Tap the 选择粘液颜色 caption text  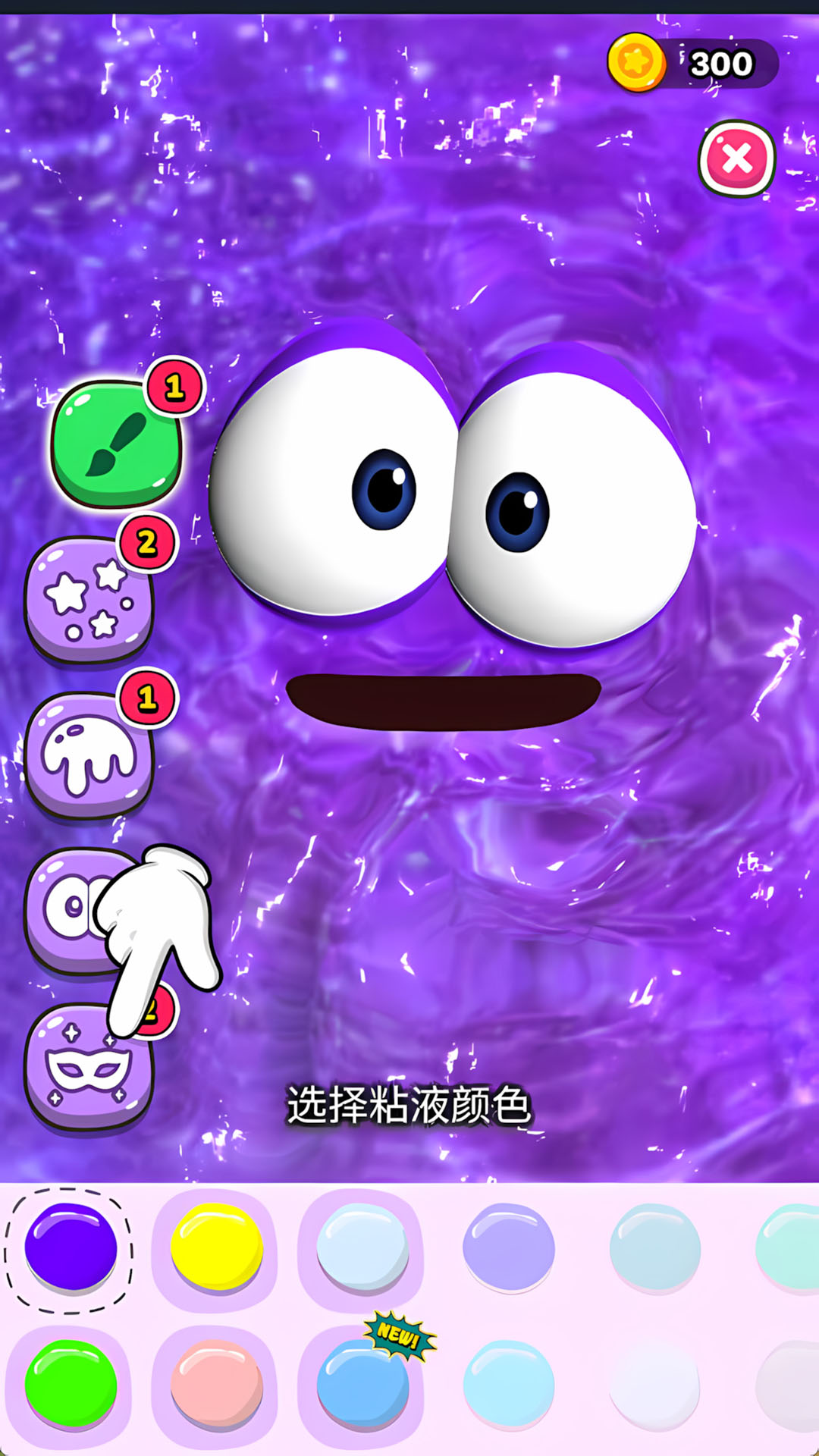[x=409, y=1105]
